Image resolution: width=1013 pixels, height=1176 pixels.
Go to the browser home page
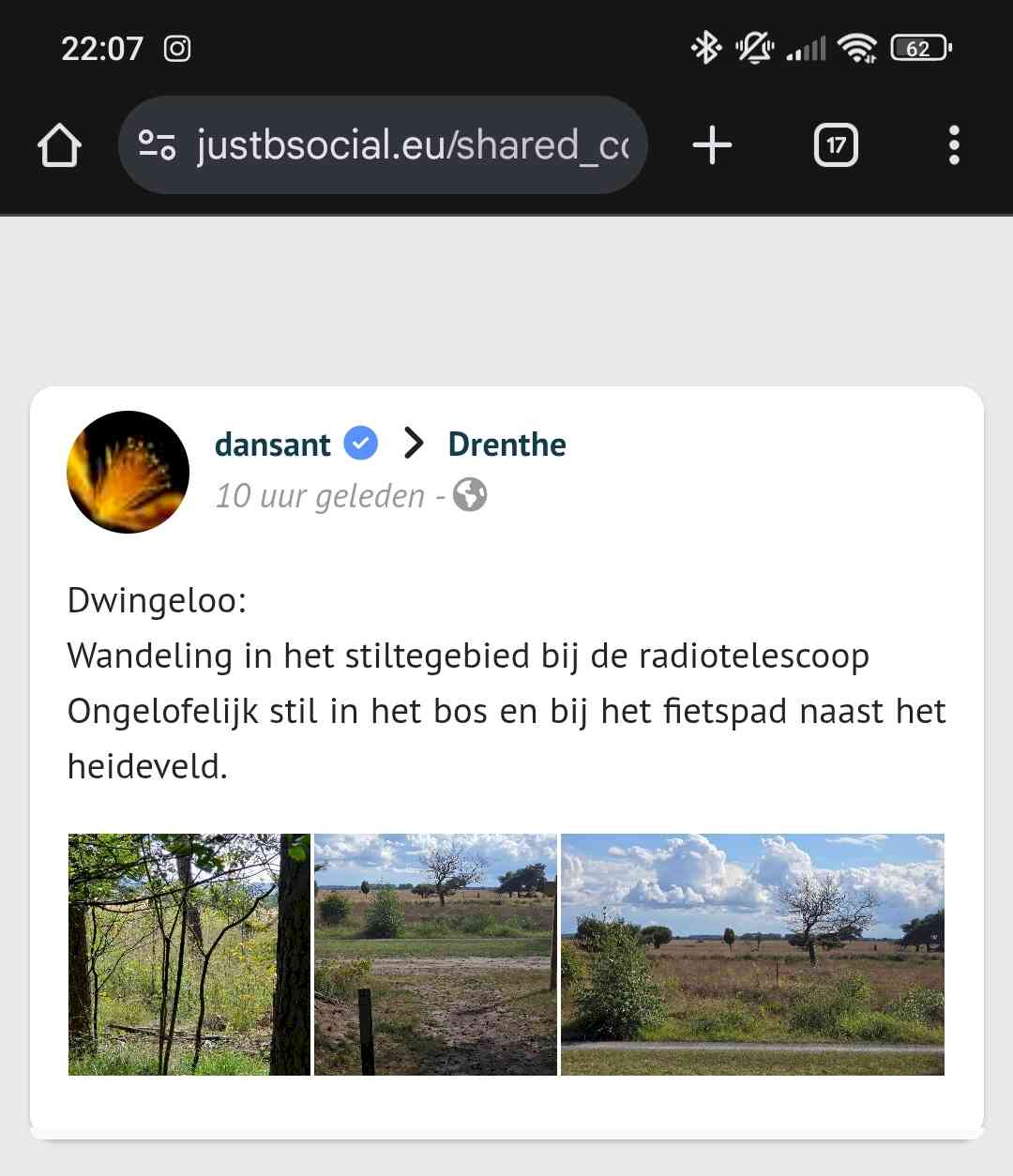click(x=59, y=145)
